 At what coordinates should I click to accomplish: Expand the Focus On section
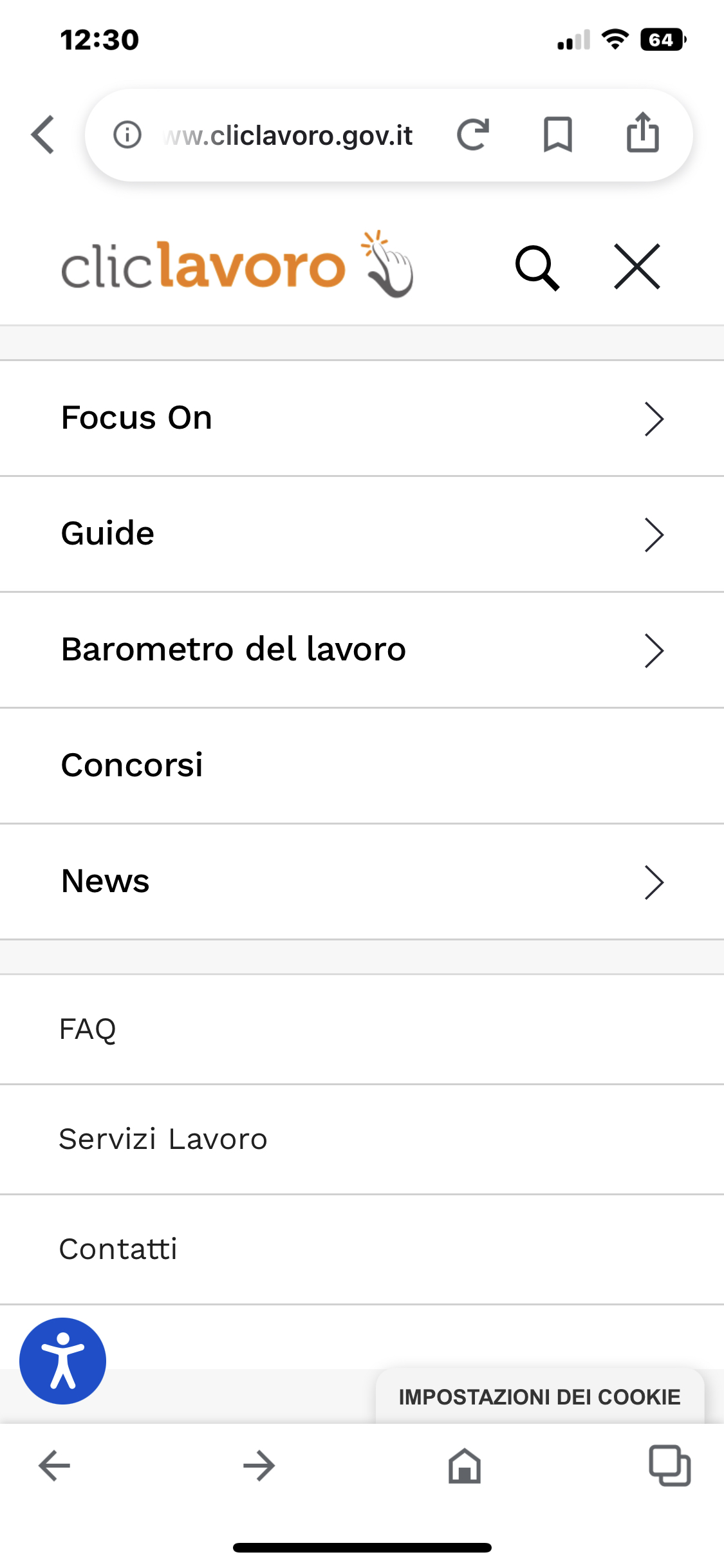(x=360, y=417)
